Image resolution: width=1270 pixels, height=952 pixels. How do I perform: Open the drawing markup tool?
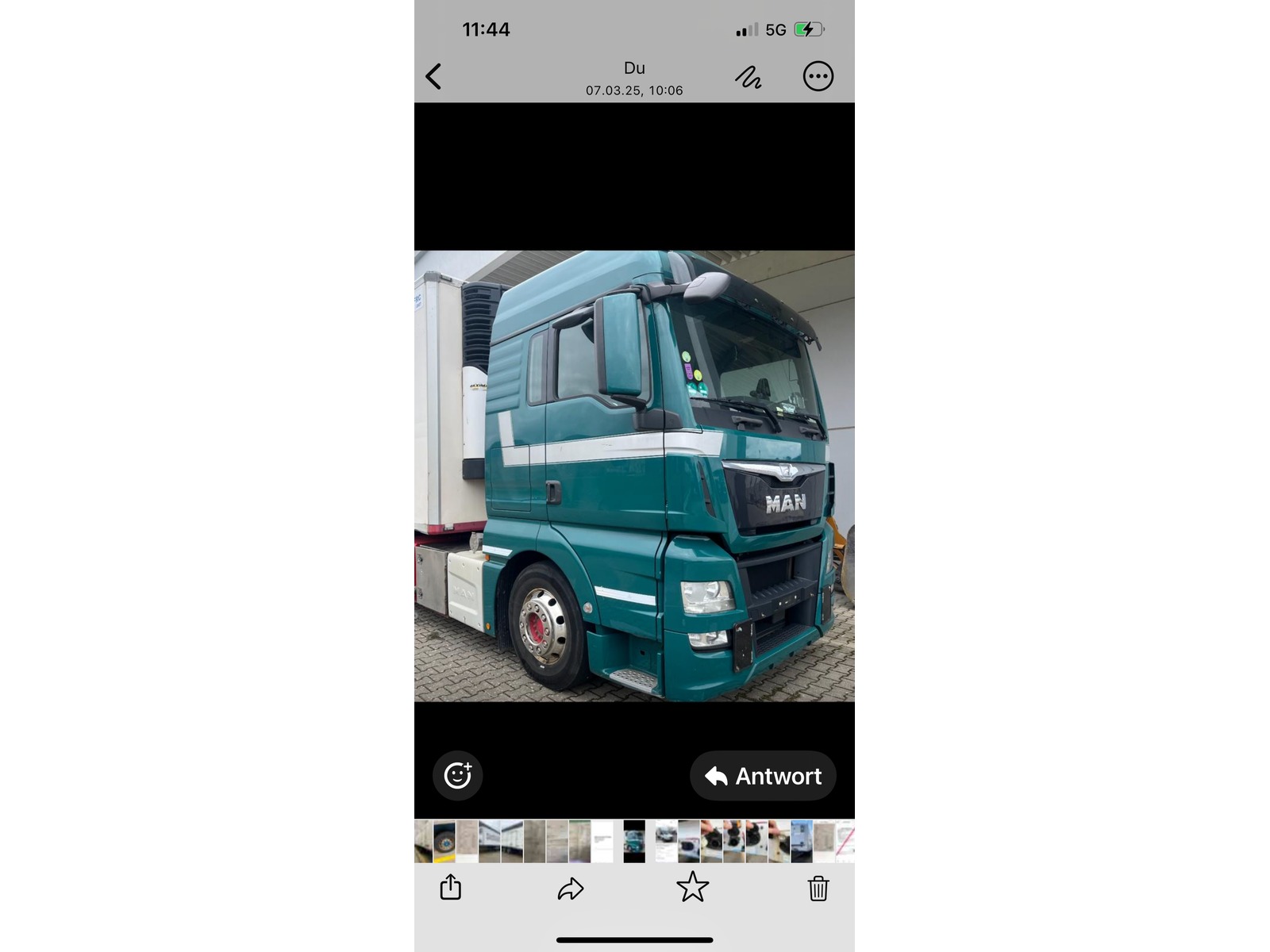click(x=748, y=77)
